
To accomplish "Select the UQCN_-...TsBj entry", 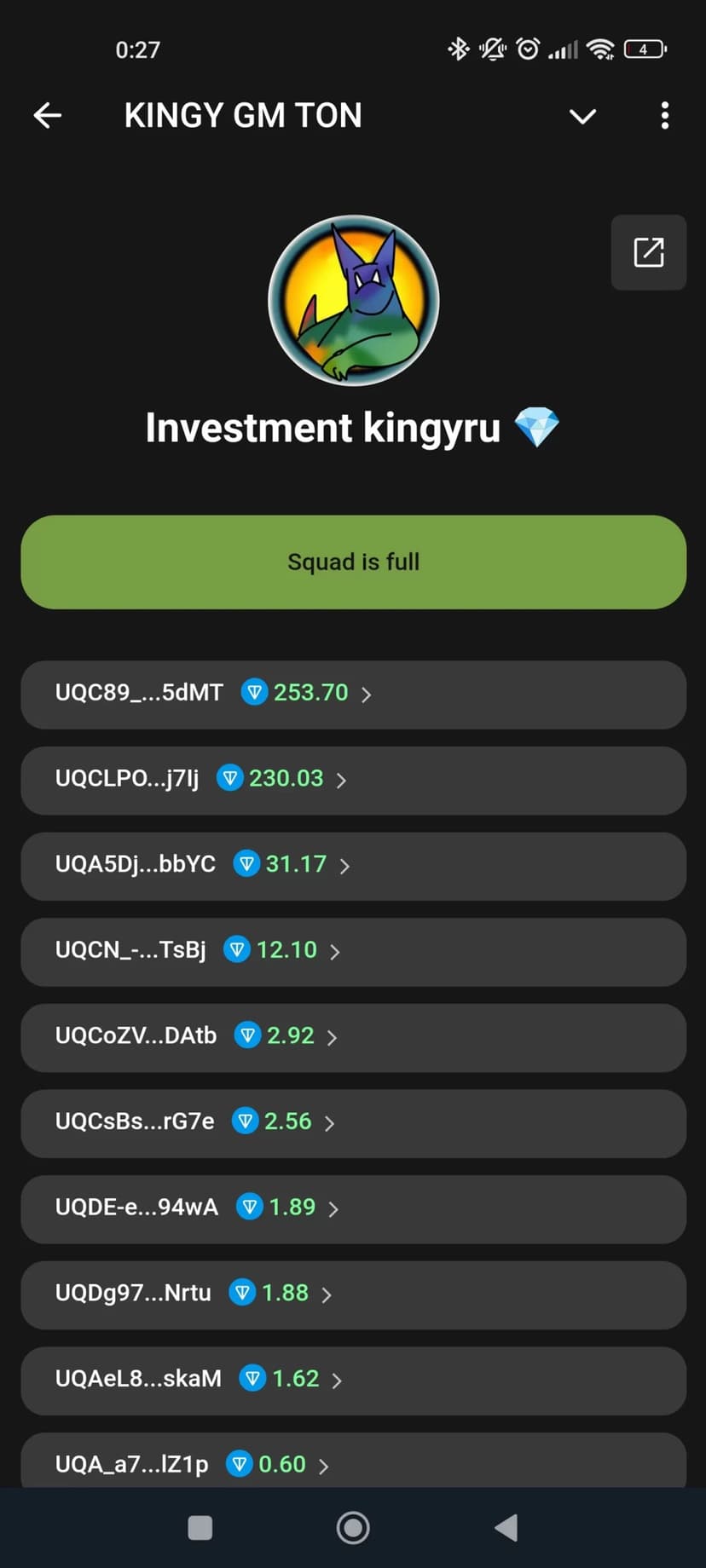I will 353,951.
